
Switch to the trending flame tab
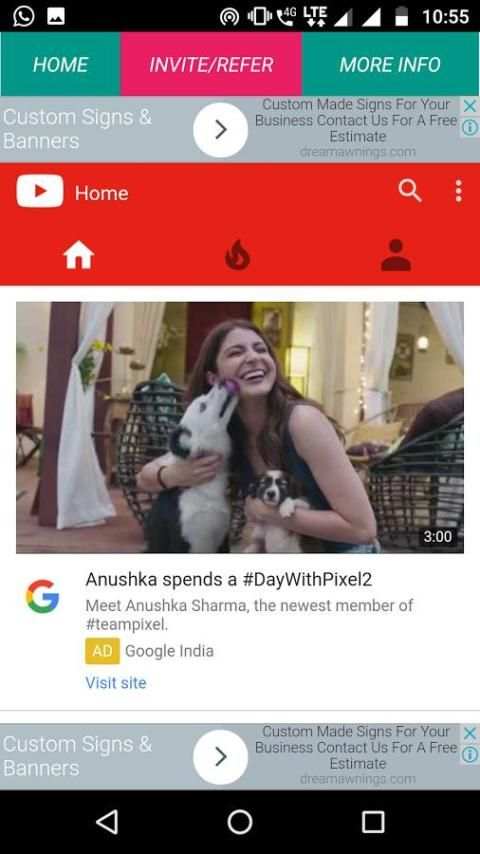[238, 255]
